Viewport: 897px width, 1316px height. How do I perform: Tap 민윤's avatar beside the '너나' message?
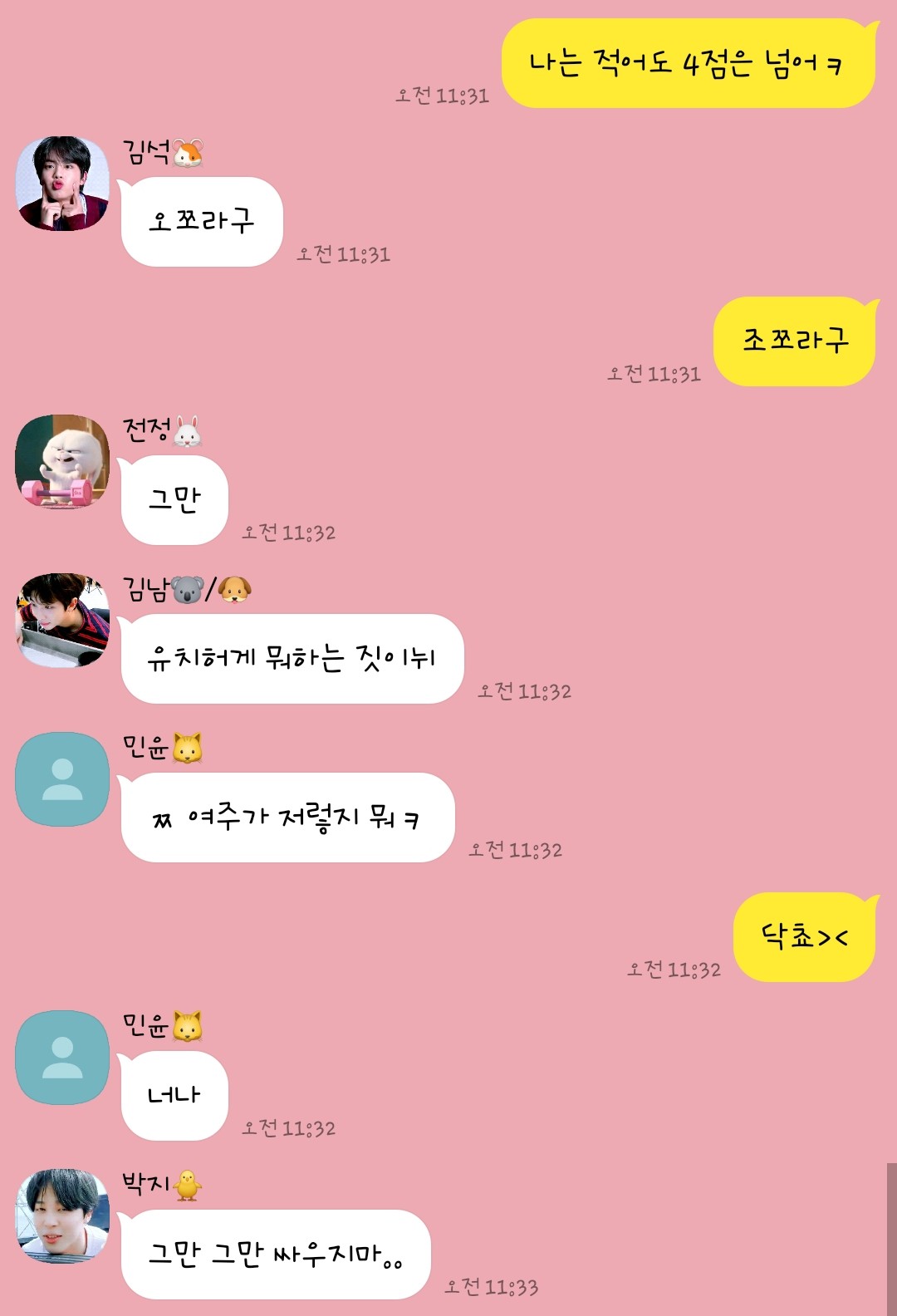coord(62,1057)
